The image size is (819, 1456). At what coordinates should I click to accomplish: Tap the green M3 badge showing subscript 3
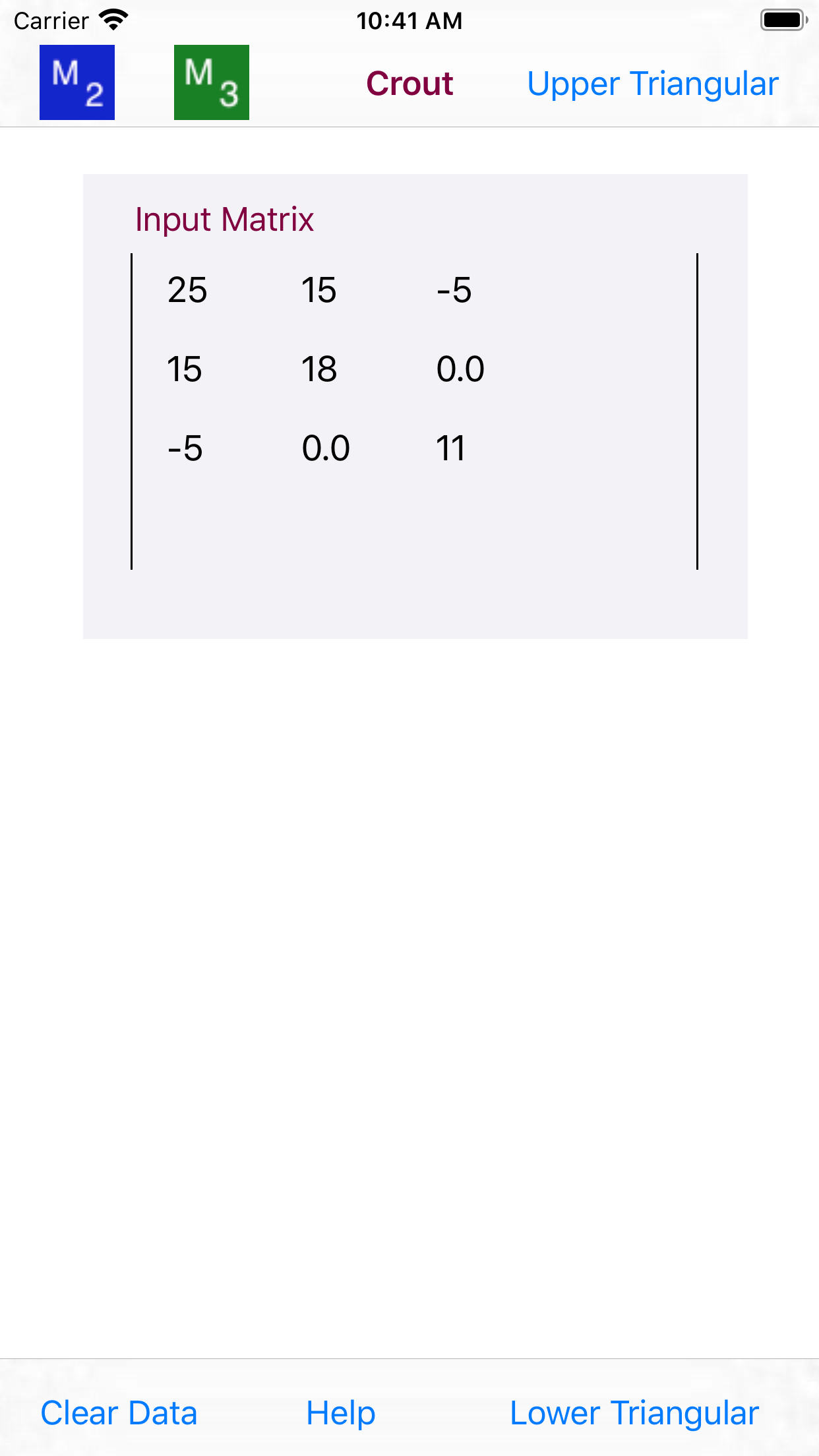point(211,82)
